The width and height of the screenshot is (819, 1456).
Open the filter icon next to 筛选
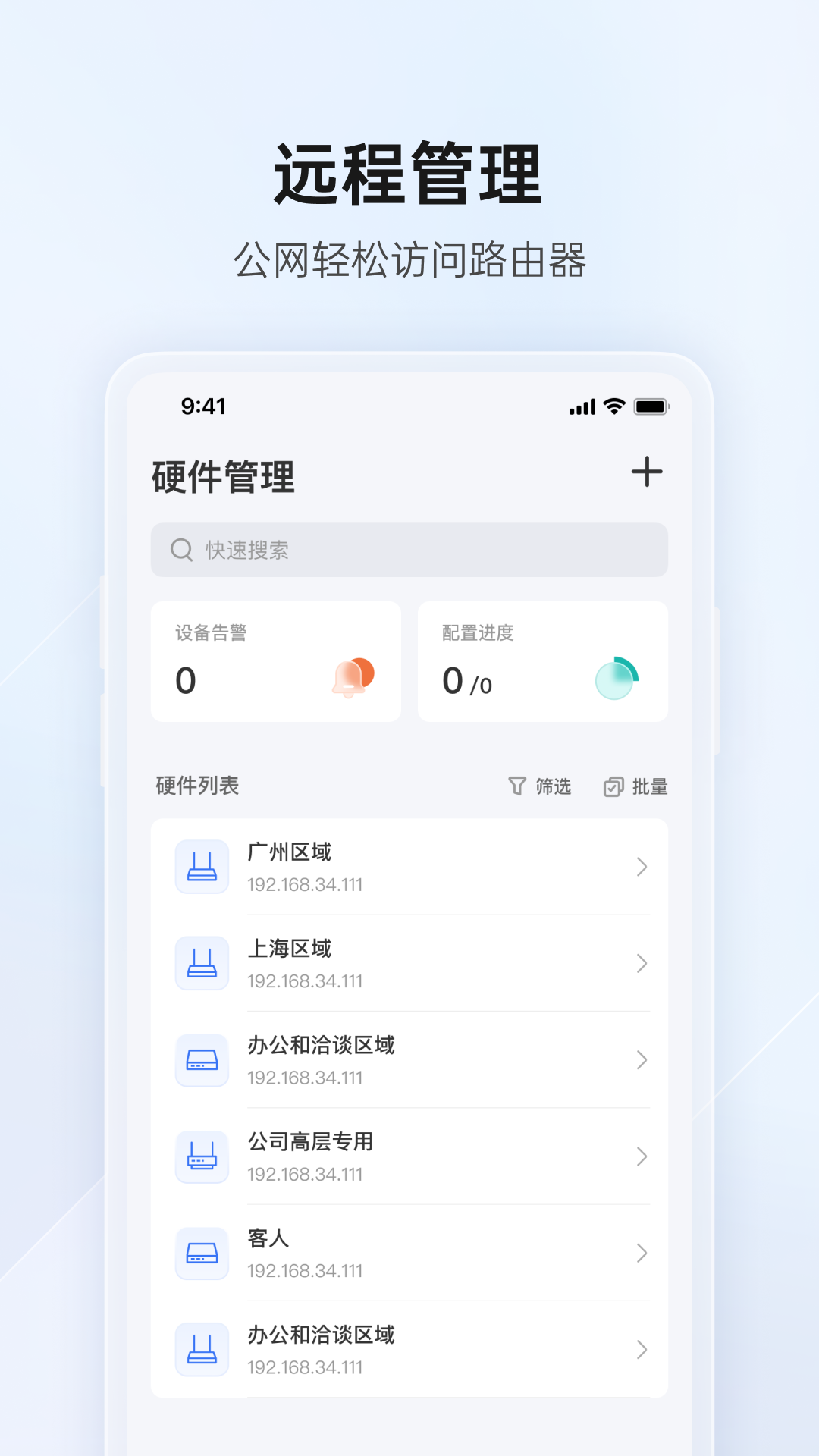[x=516, y=786]
